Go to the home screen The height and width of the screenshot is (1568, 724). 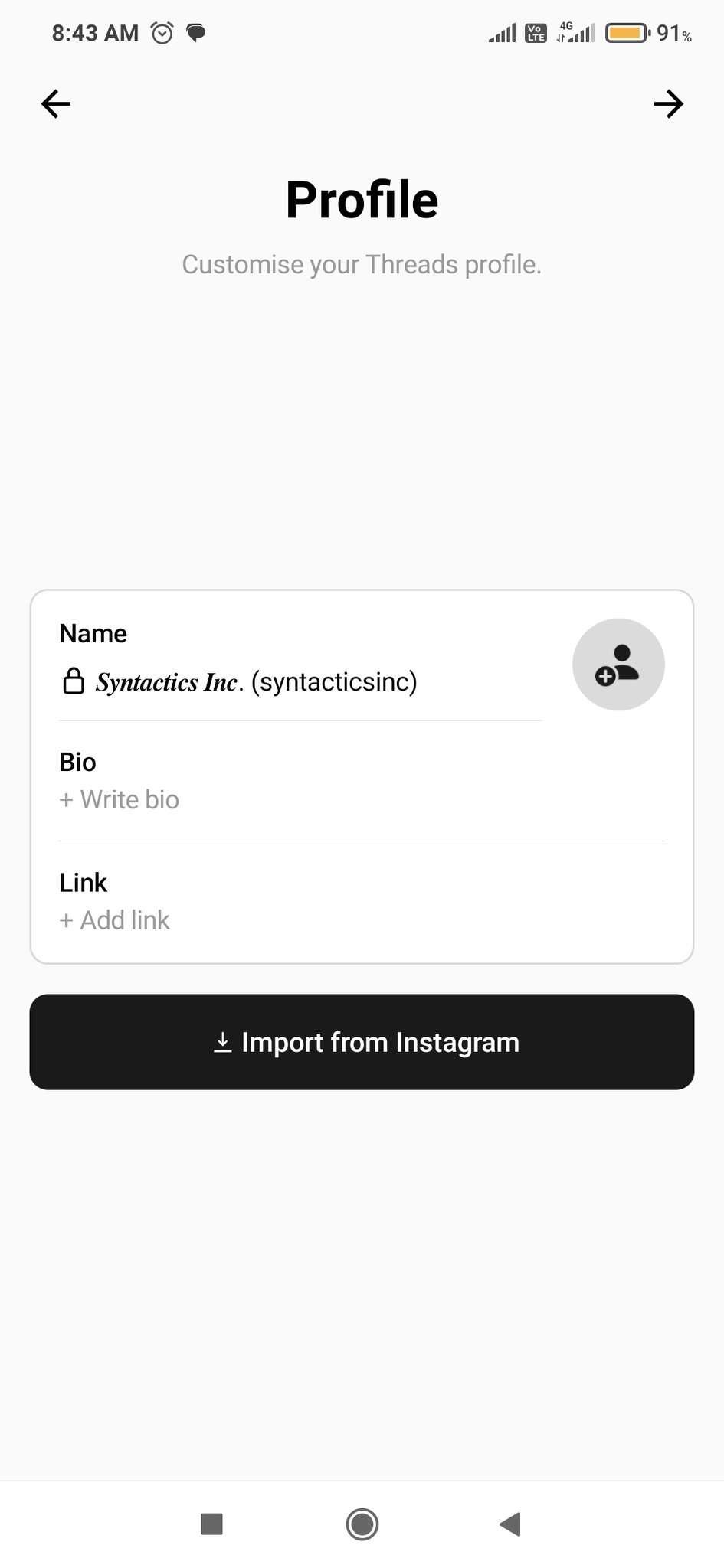(362, 1524)
